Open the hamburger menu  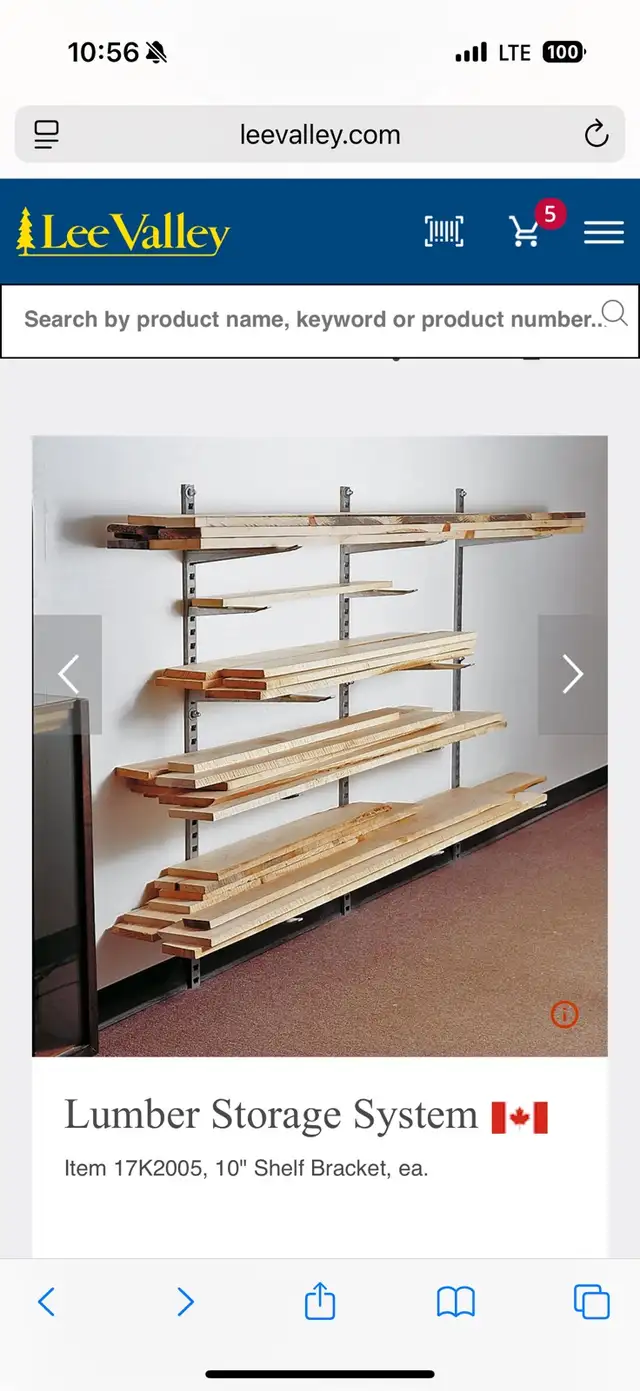pyautogui.click(x=604, y=233)
